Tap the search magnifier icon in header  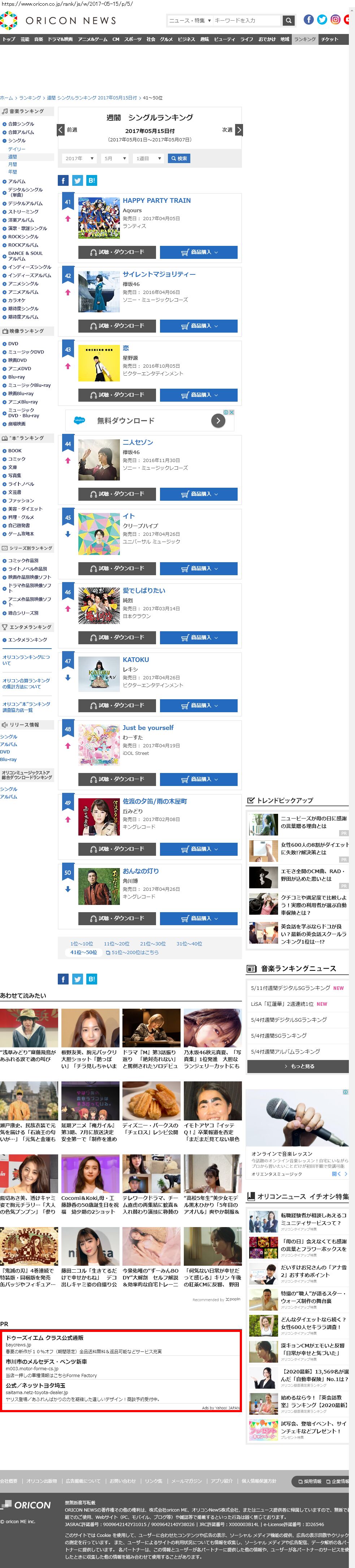tap(288, 21)
